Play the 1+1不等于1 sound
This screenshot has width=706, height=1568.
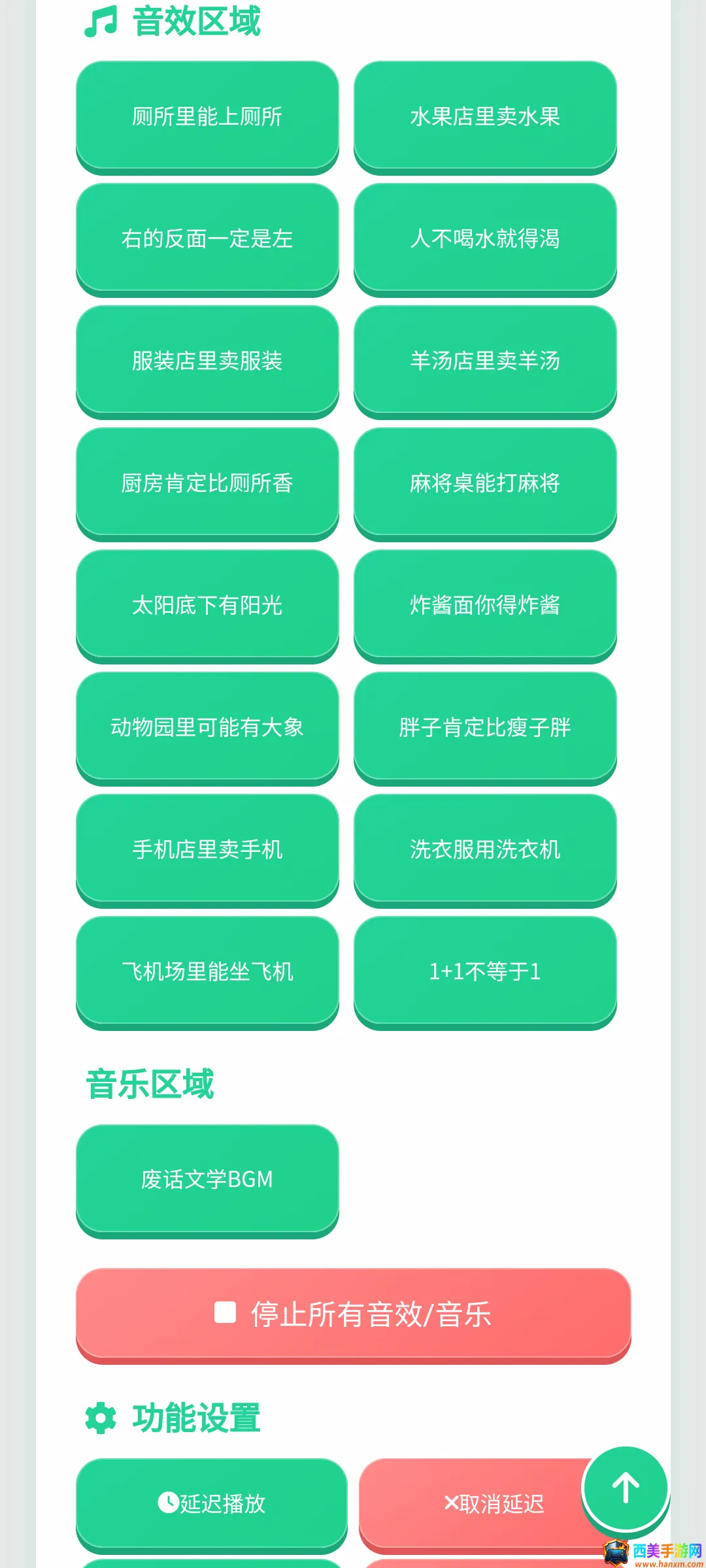[x=485, y=972]
